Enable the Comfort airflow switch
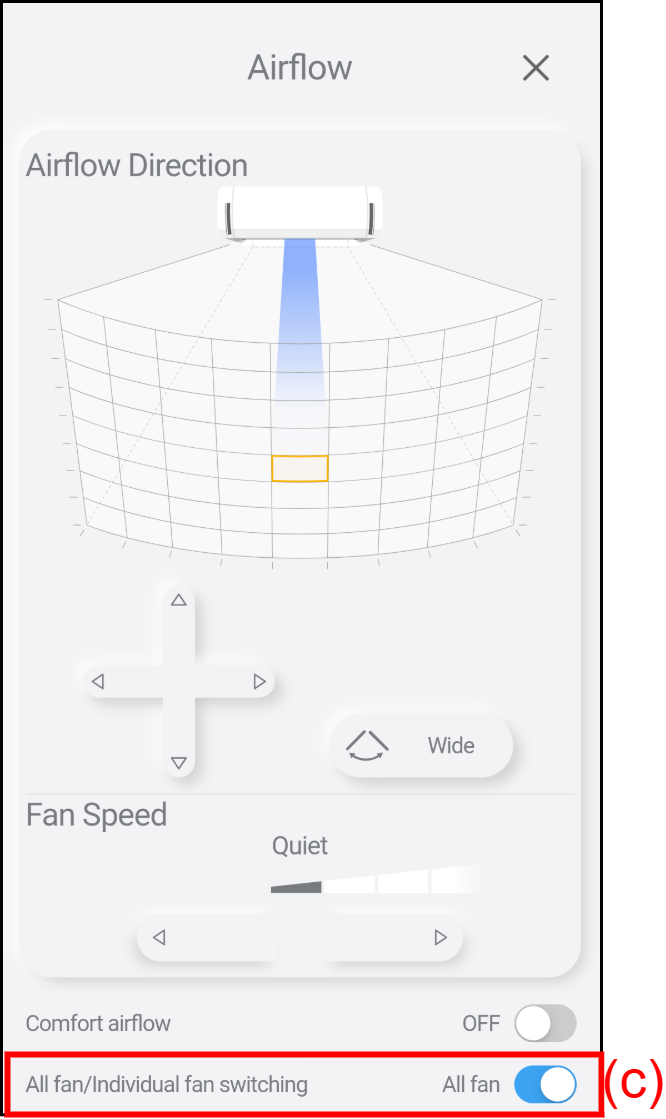 click(545, 1024)
